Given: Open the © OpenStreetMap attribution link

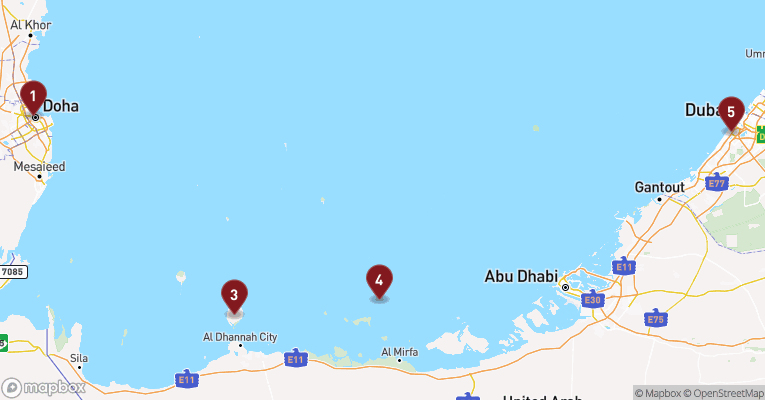Looking at the screenshot, I should [719, 392].
